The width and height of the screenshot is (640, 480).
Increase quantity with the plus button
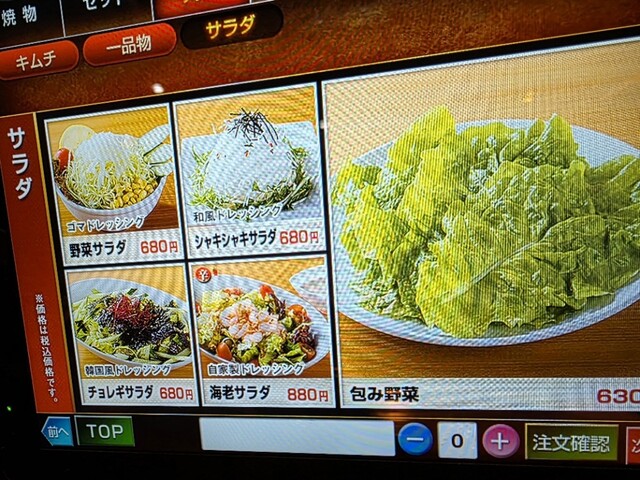pyautogui.click(x=501, y=441)
